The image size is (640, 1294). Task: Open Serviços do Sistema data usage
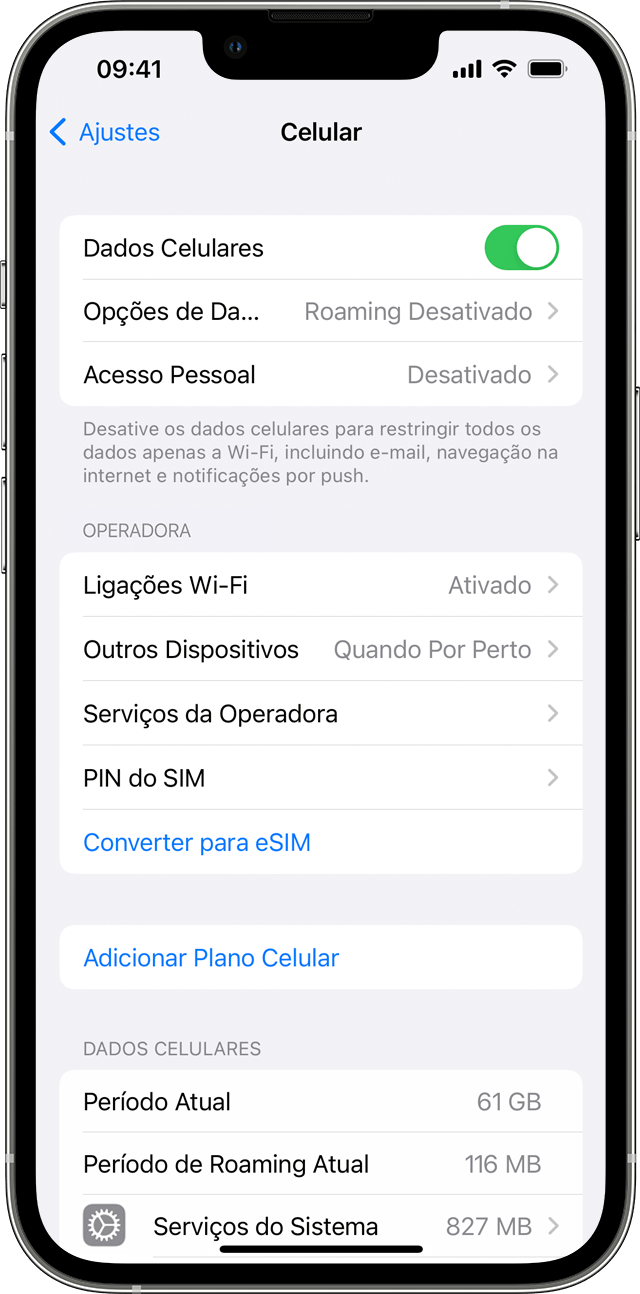(x=320, y=1226)
